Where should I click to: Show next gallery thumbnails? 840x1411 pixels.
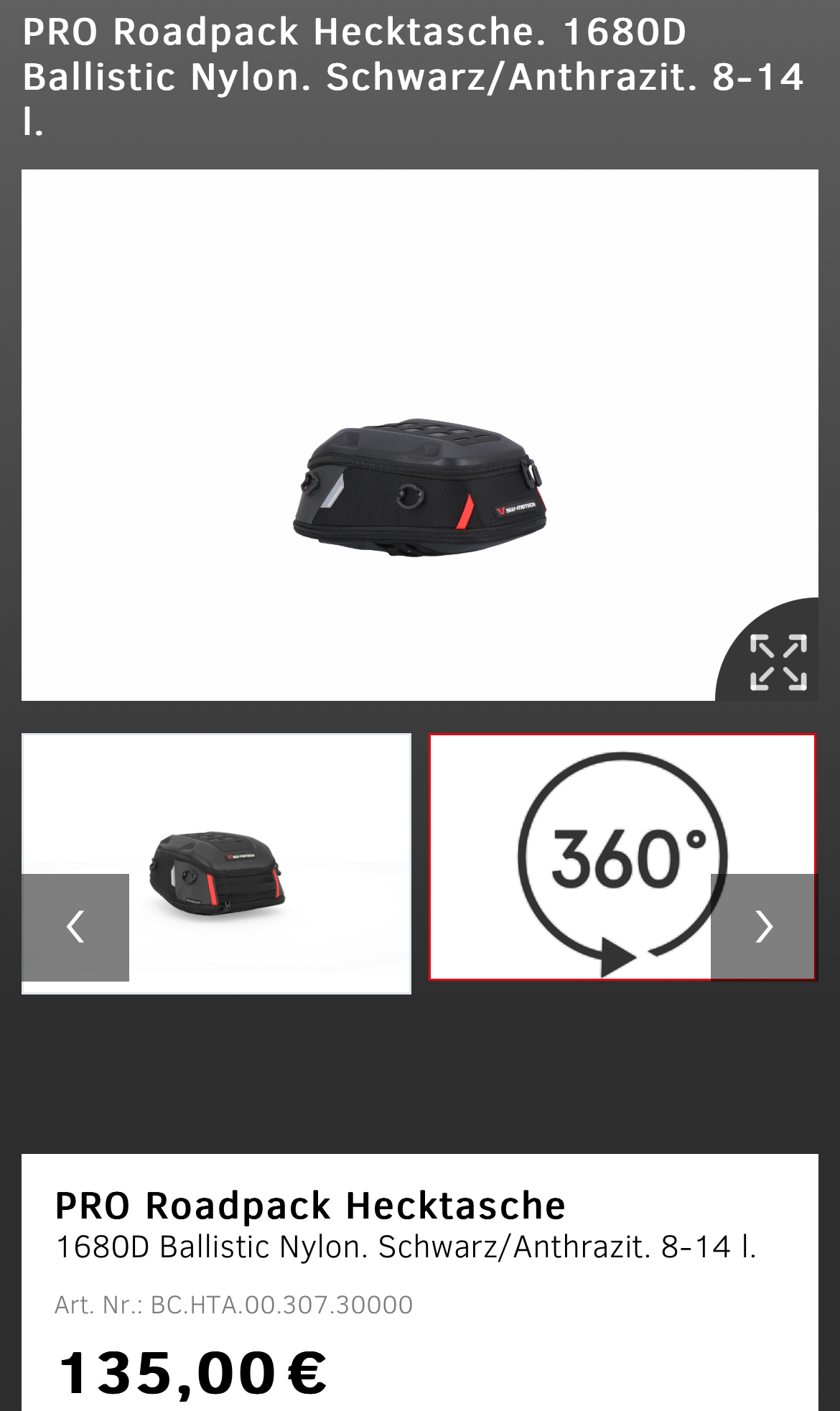[x=764, y=927]
